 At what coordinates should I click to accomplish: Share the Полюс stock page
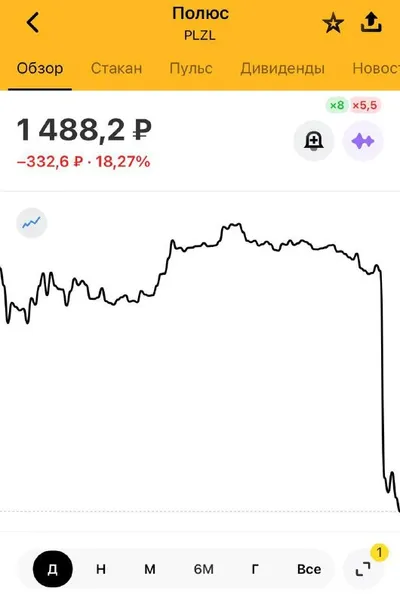coord(371,22)
